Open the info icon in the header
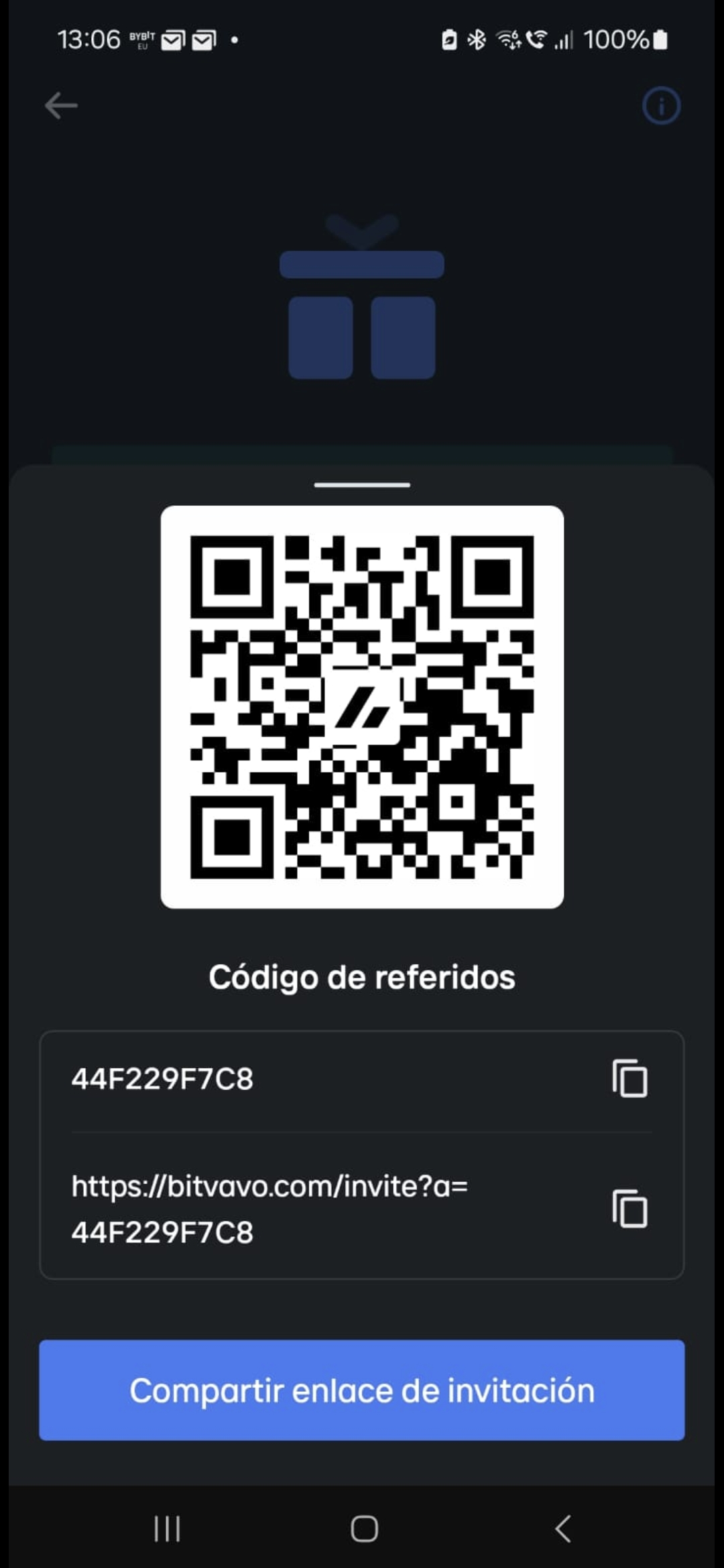This screenshot has height=1568, width=724. click(661, 106)
